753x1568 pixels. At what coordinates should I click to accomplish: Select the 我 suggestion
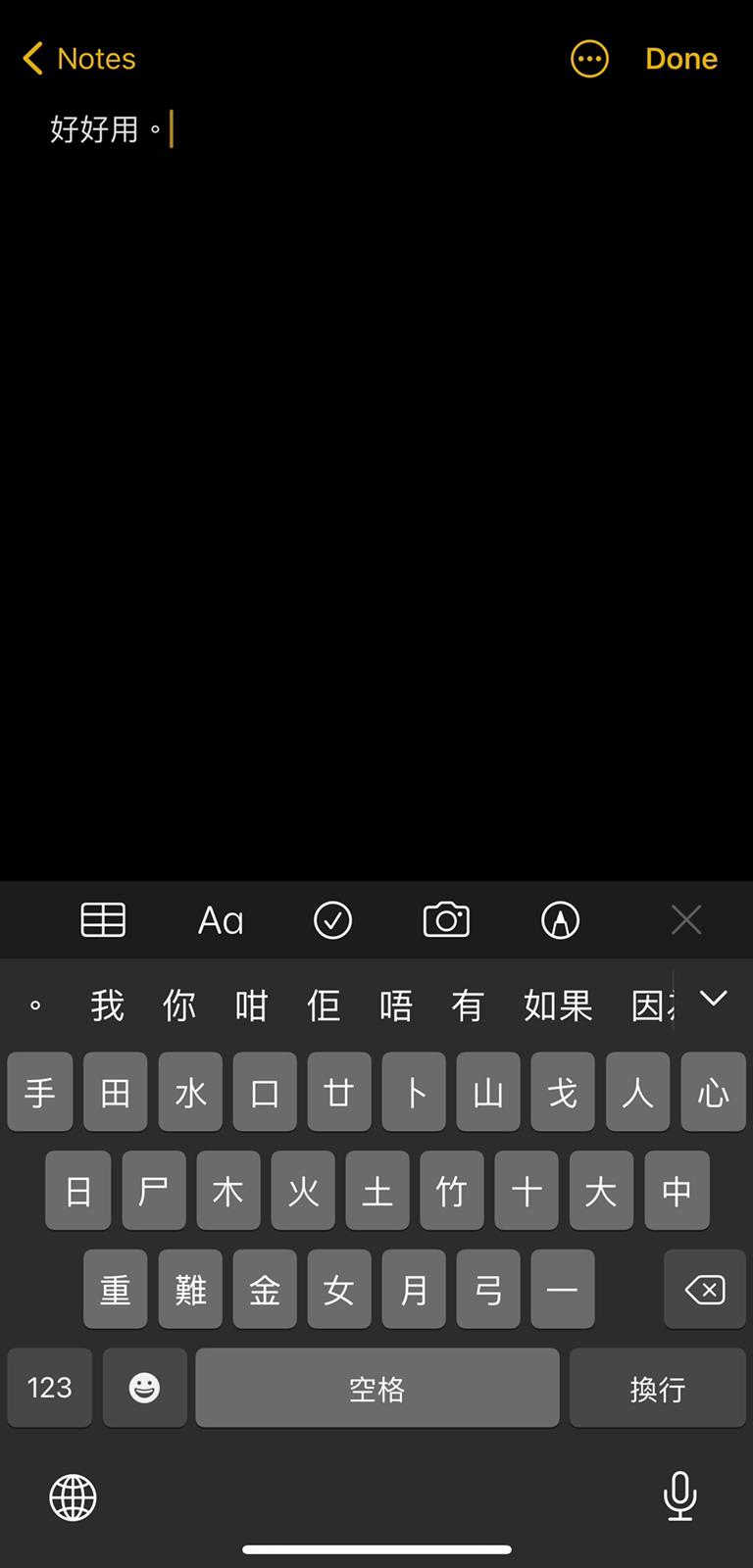pos(107,1005)
